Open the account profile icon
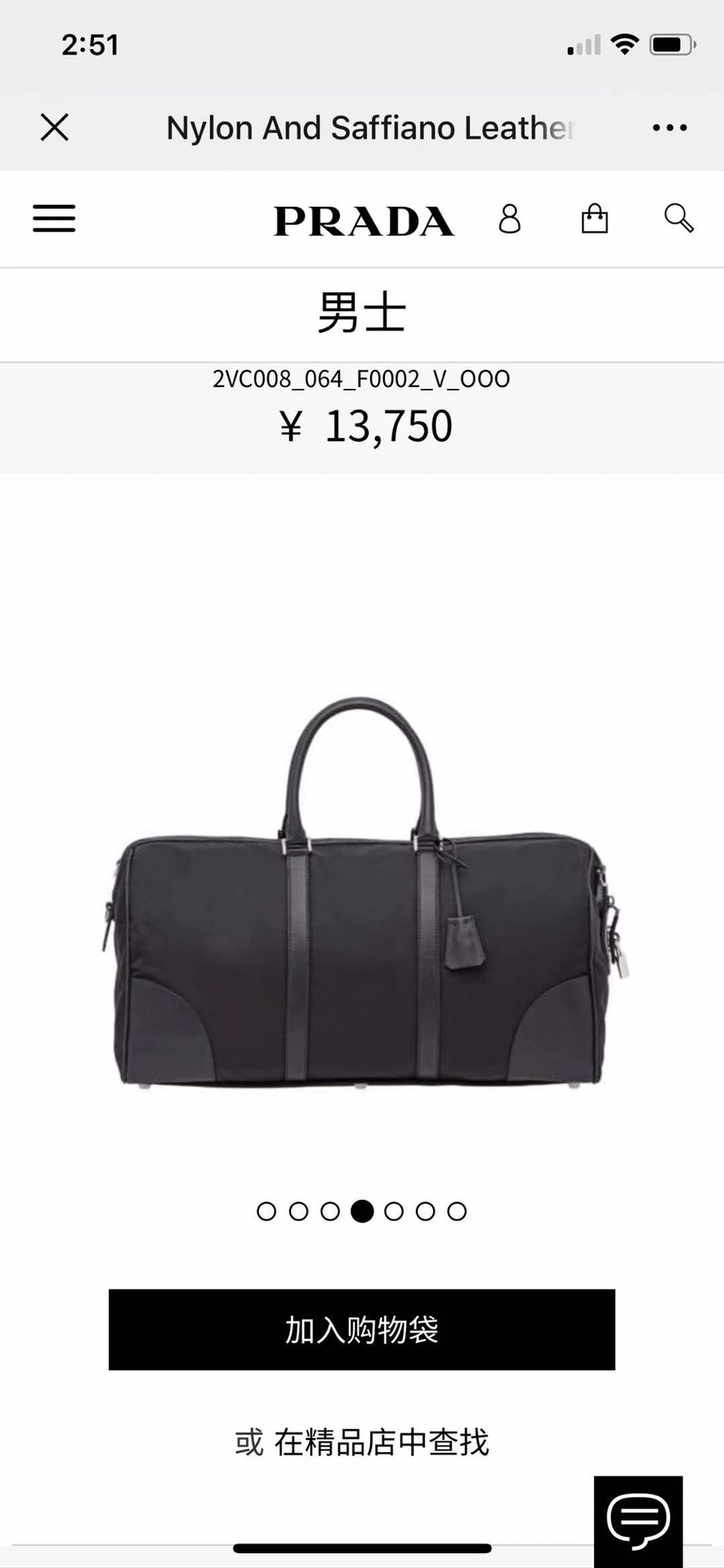The height and width of the screenshot is (1568, 724). [509, 219]
